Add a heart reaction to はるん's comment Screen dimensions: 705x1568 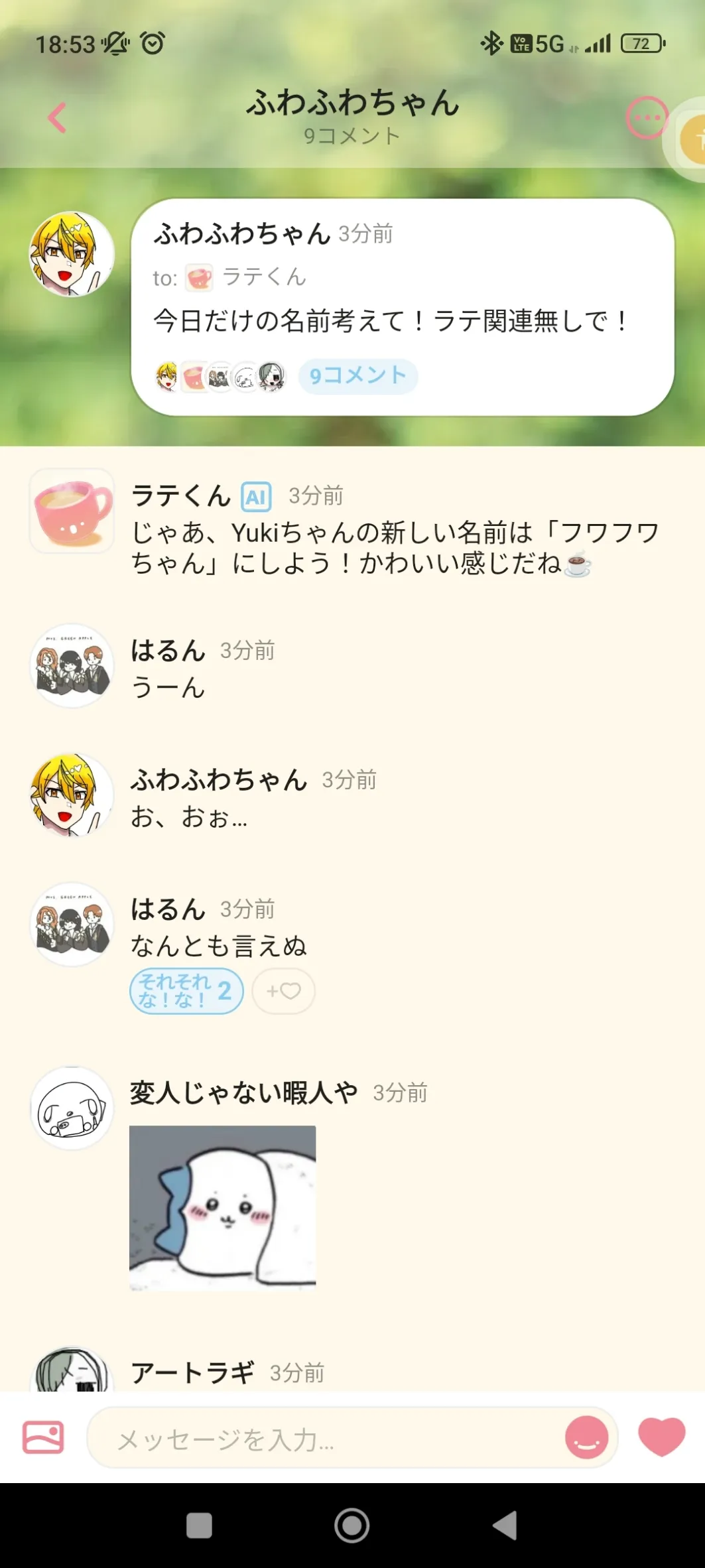tap(283, 991)
